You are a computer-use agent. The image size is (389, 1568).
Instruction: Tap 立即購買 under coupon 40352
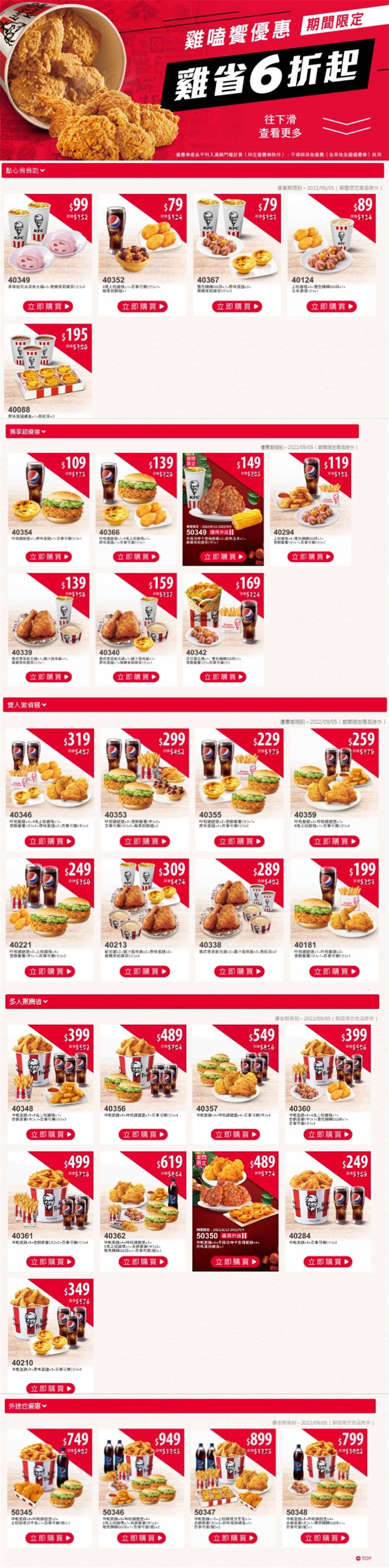142,307
